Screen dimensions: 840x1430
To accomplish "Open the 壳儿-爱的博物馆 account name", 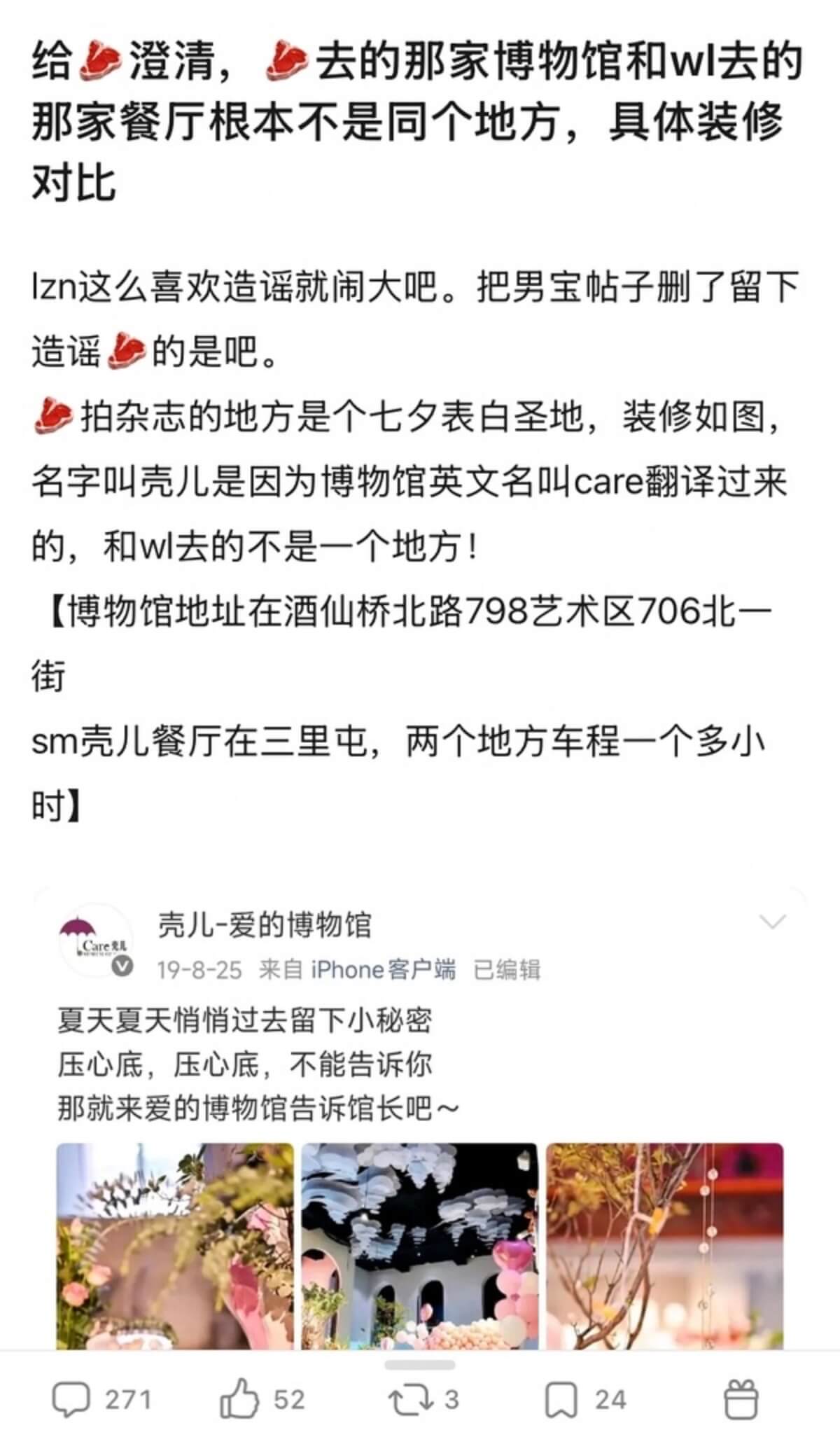I will [264, 925].
